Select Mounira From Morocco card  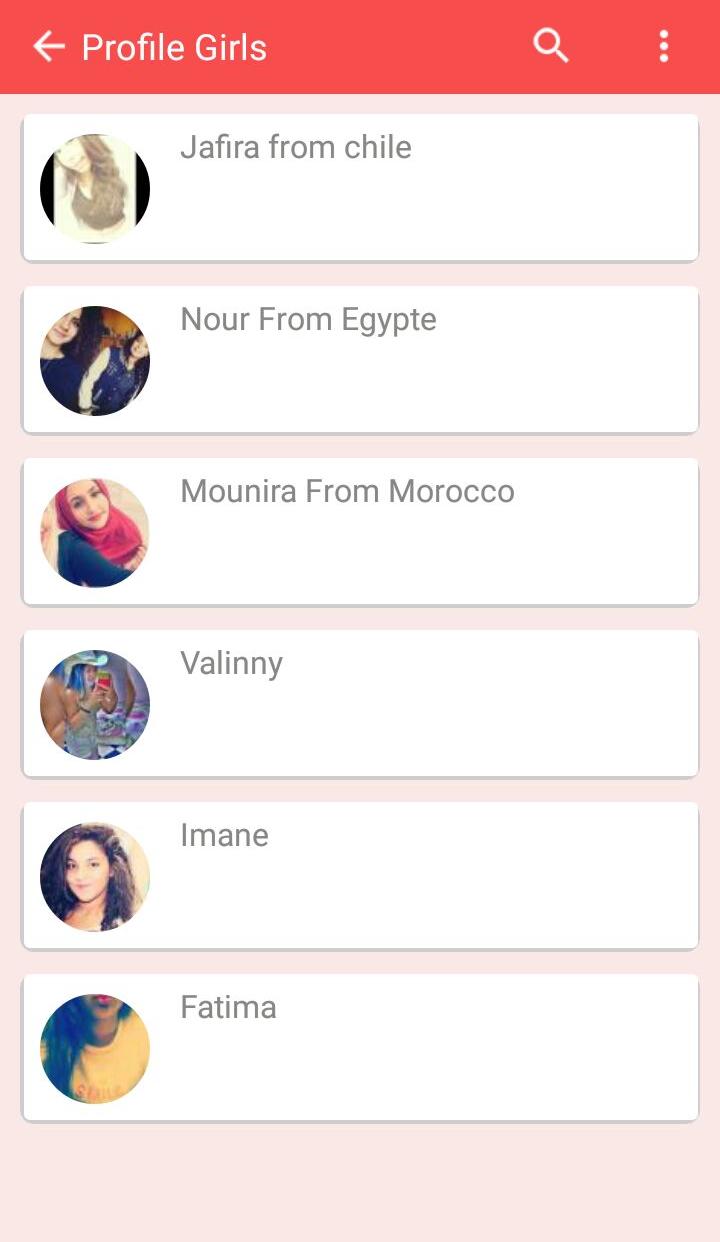coord(360,531)
